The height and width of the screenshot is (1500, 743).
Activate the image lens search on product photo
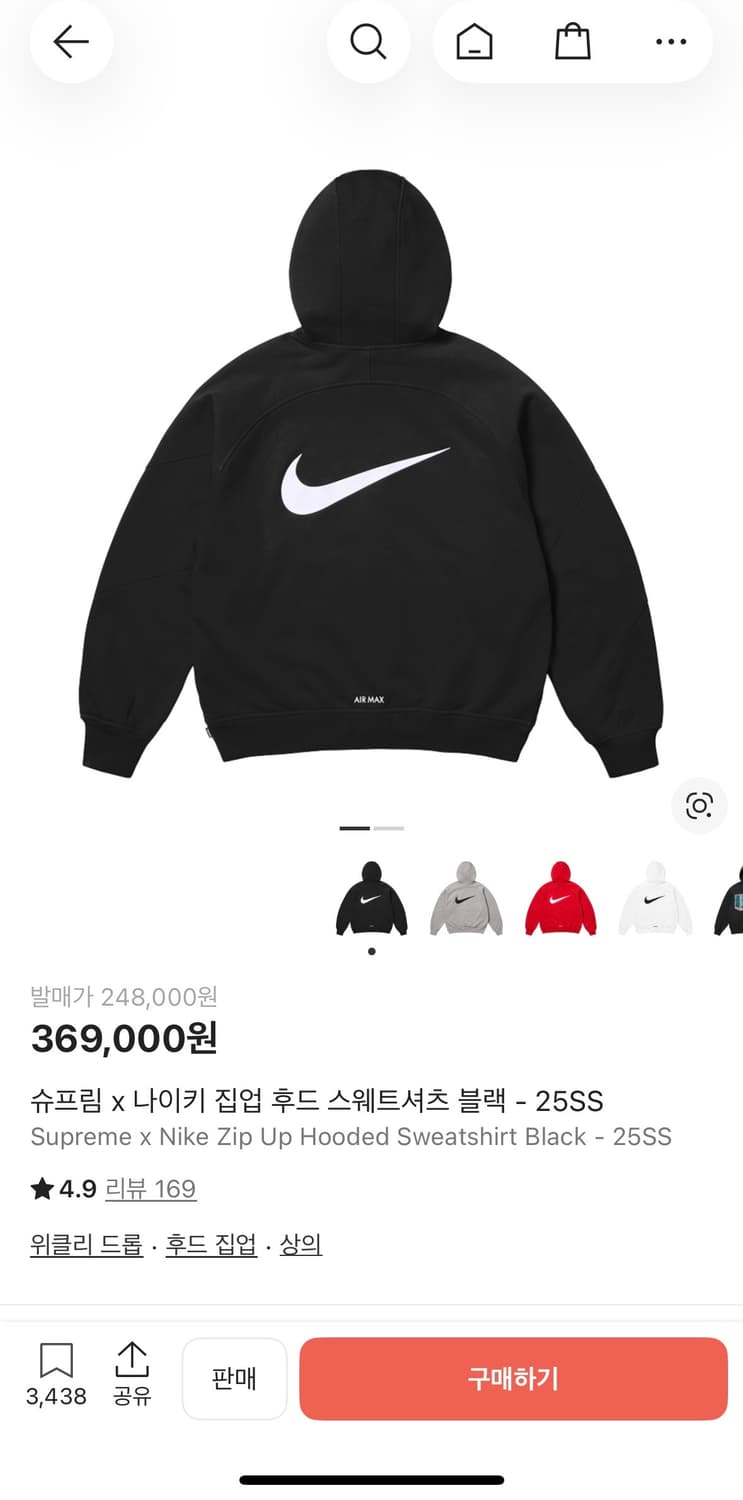pos(699,806)
